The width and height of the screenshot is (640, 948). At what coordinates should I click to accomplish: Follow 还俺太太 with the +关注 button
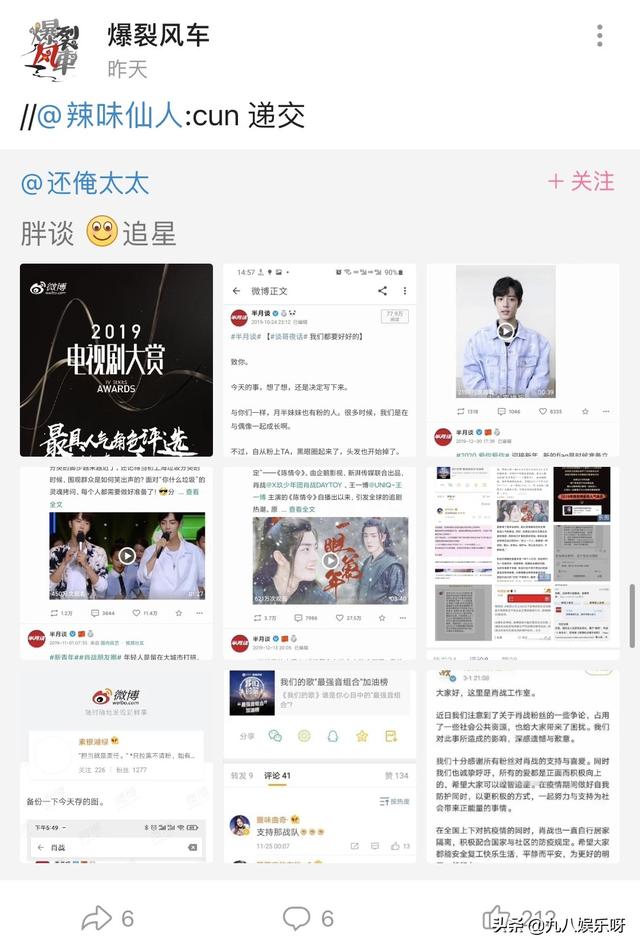click(x=580, y=181)
